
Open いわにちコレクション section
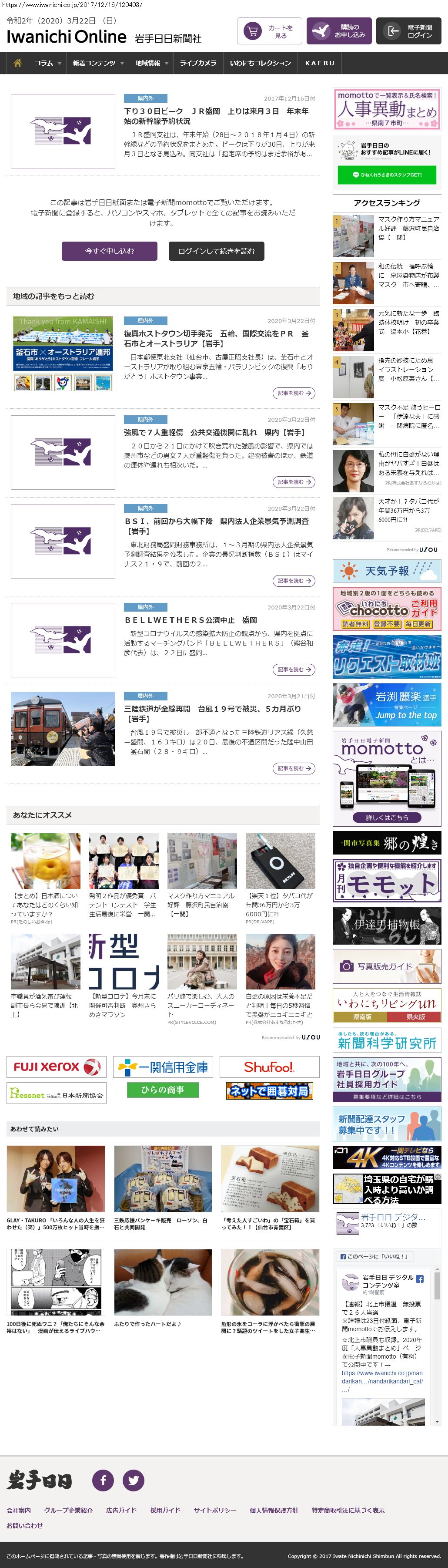click(260, 63)
